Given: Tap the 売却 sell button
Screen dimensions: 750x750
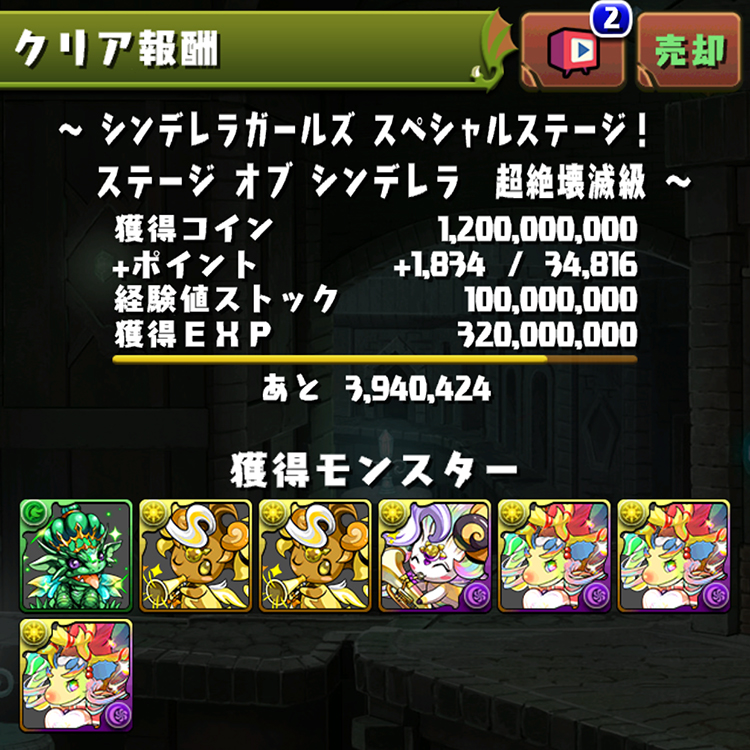Looking at the screenshot, I should 688,50.
